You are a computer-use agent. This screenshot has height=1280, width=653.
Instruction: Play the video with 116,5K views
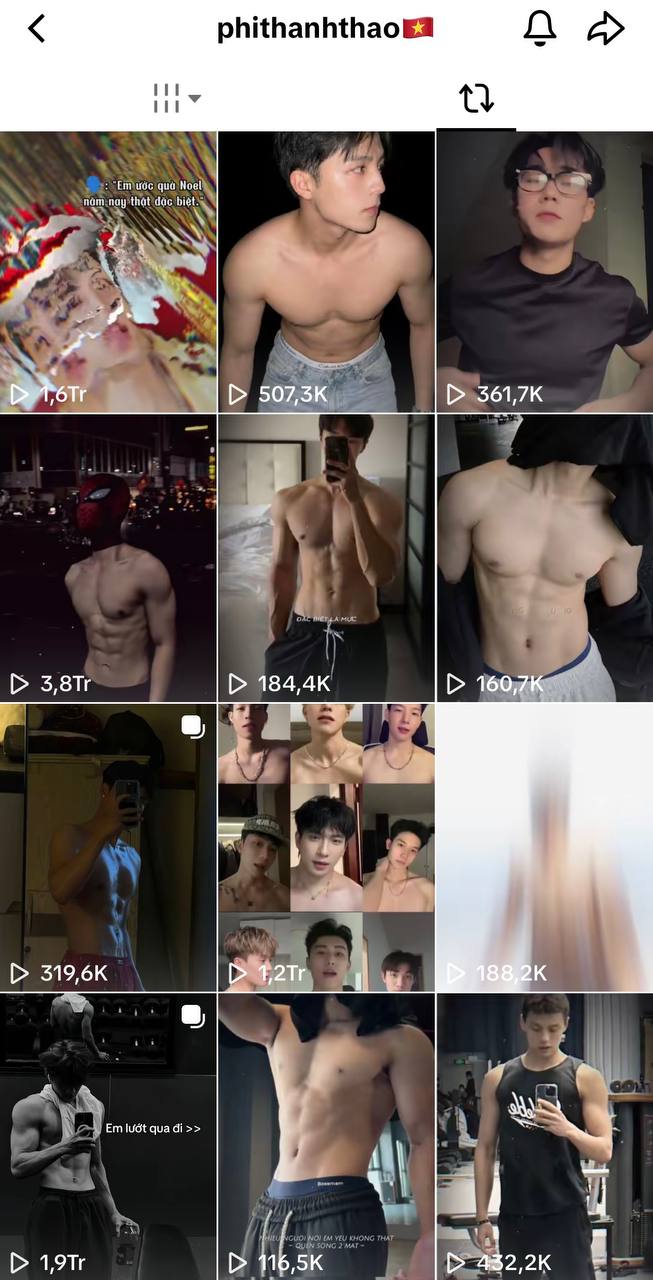[326, 1135]
